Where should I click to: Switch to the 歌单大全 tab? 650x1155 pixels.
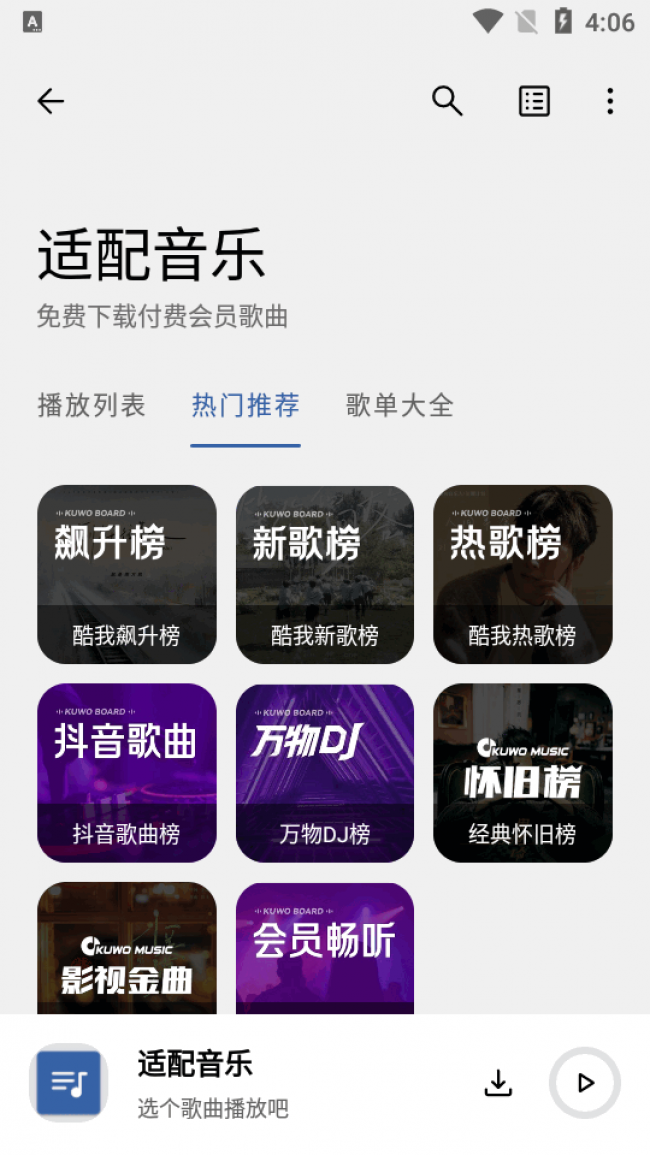[400, 405]
